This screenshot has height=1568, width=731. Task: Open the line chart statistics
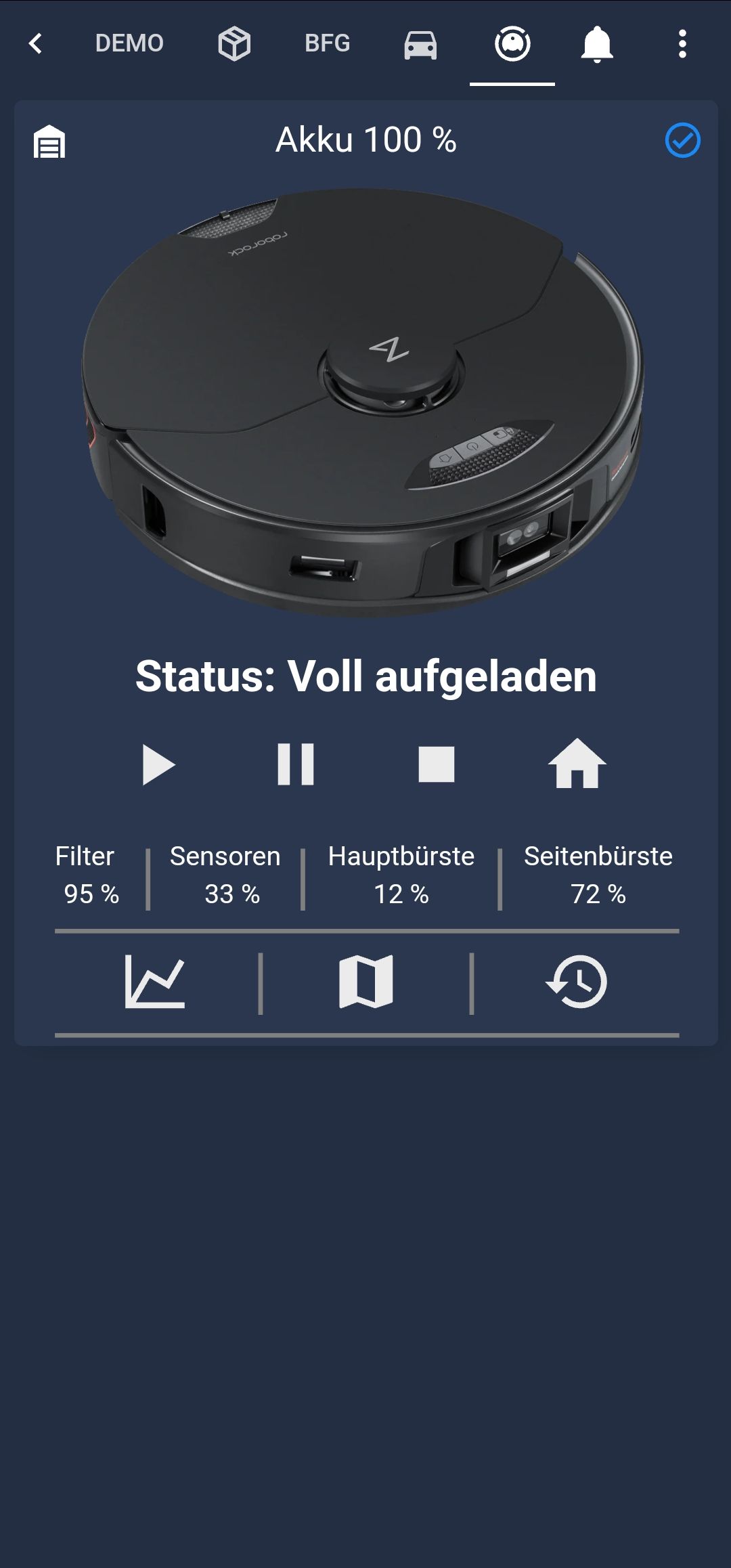click(x=155, y=982)
